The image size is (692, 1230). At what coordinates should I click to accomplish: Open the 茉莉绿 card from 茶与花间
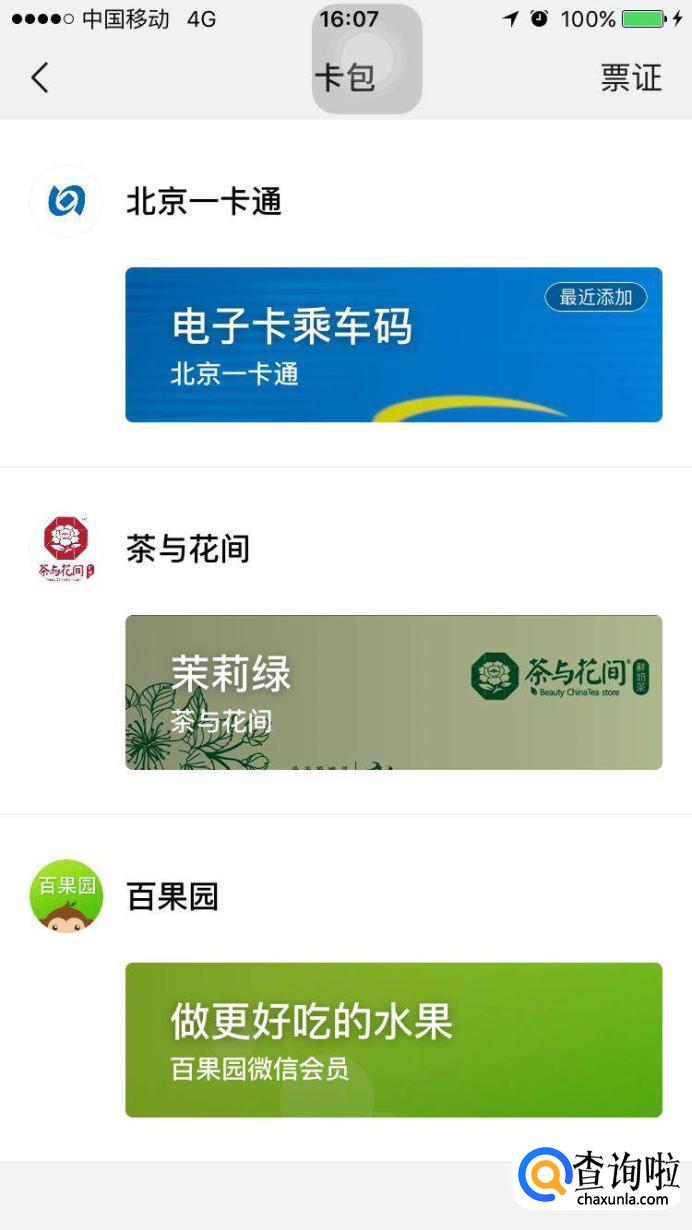pos(393,692)
